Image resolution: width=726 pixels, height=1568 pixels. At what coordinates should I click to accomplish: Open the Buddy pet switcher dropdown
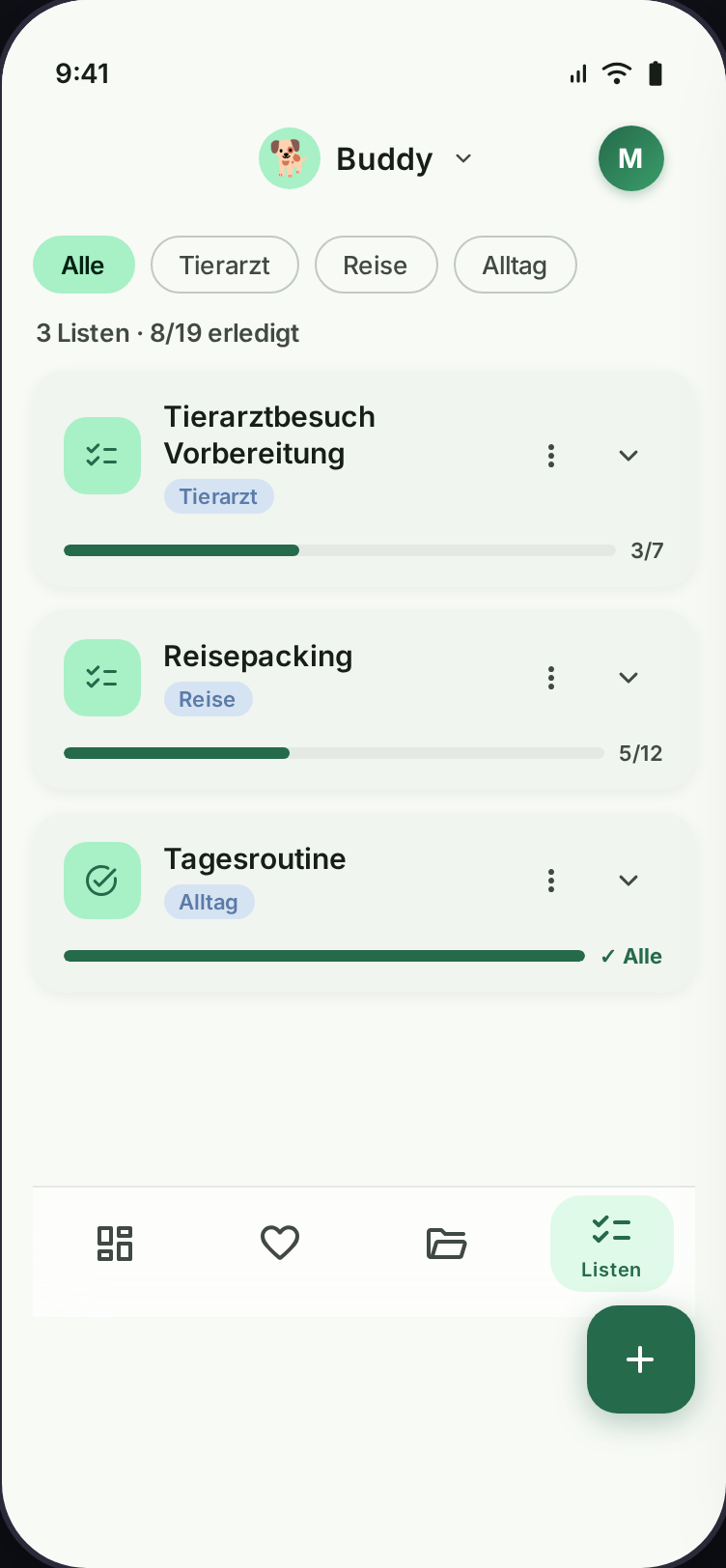[463, 158]
